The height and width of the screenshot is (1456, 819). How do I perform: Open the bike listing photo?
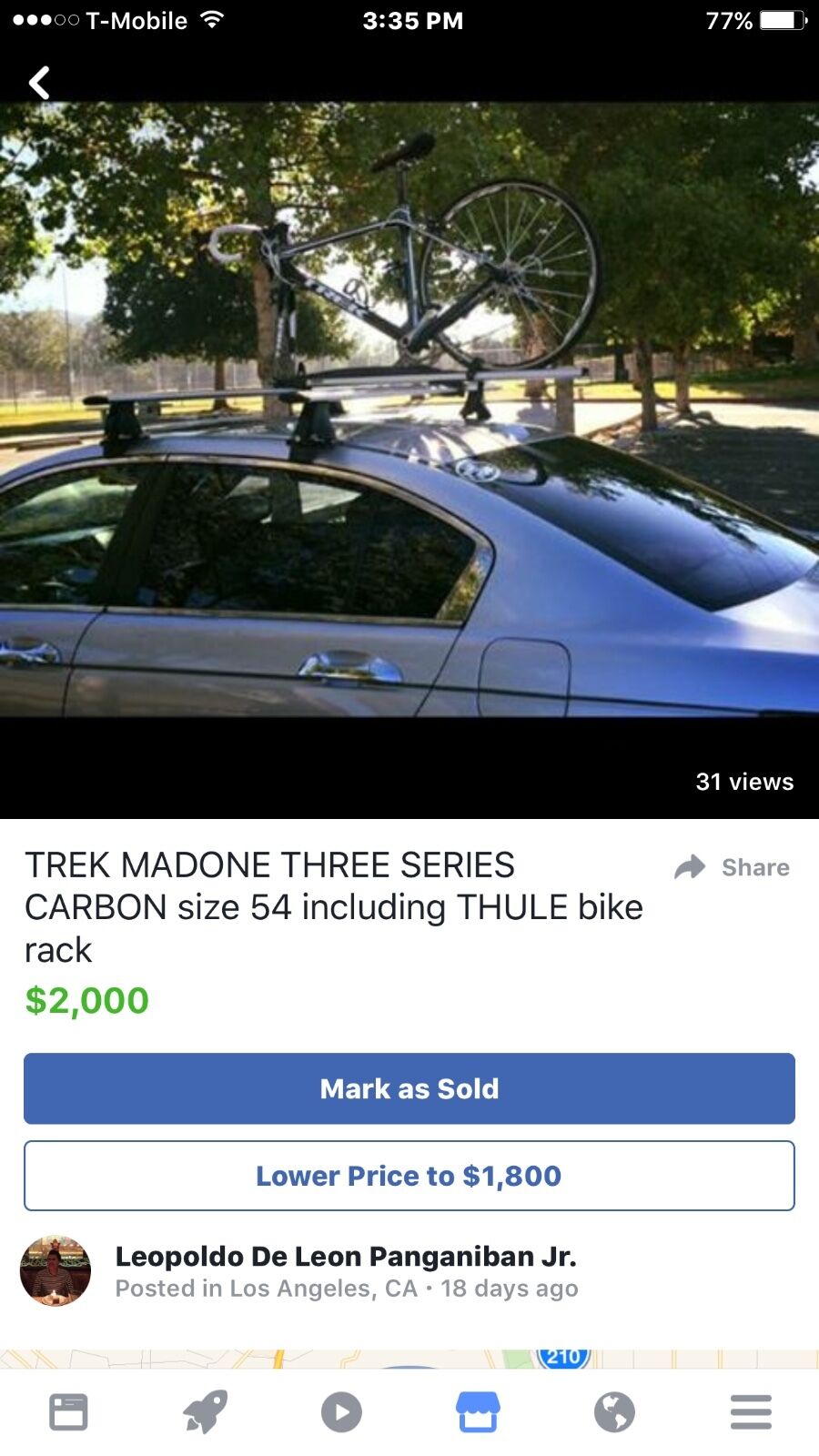tap(409, 409)
